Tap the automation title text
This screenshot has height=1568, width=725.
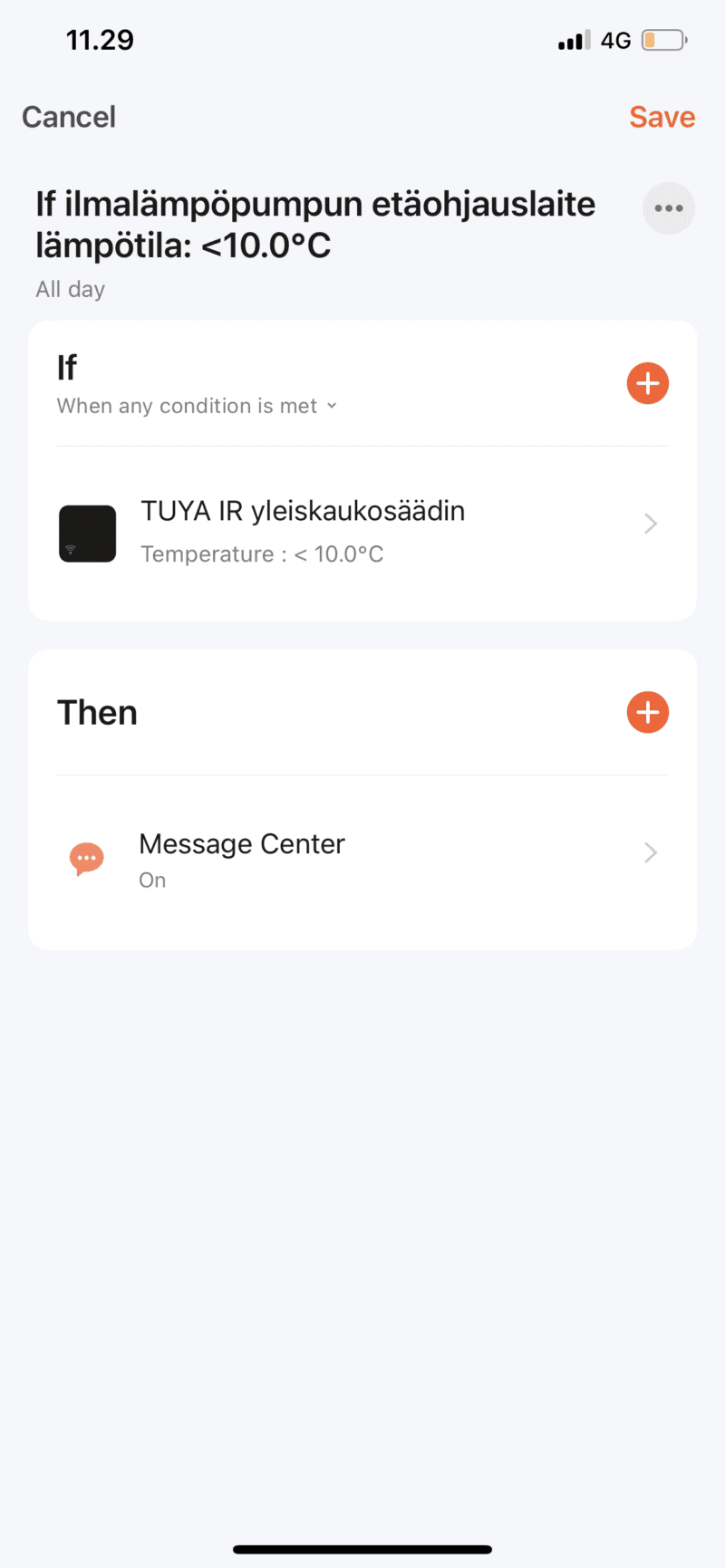[x=314, y=224]
